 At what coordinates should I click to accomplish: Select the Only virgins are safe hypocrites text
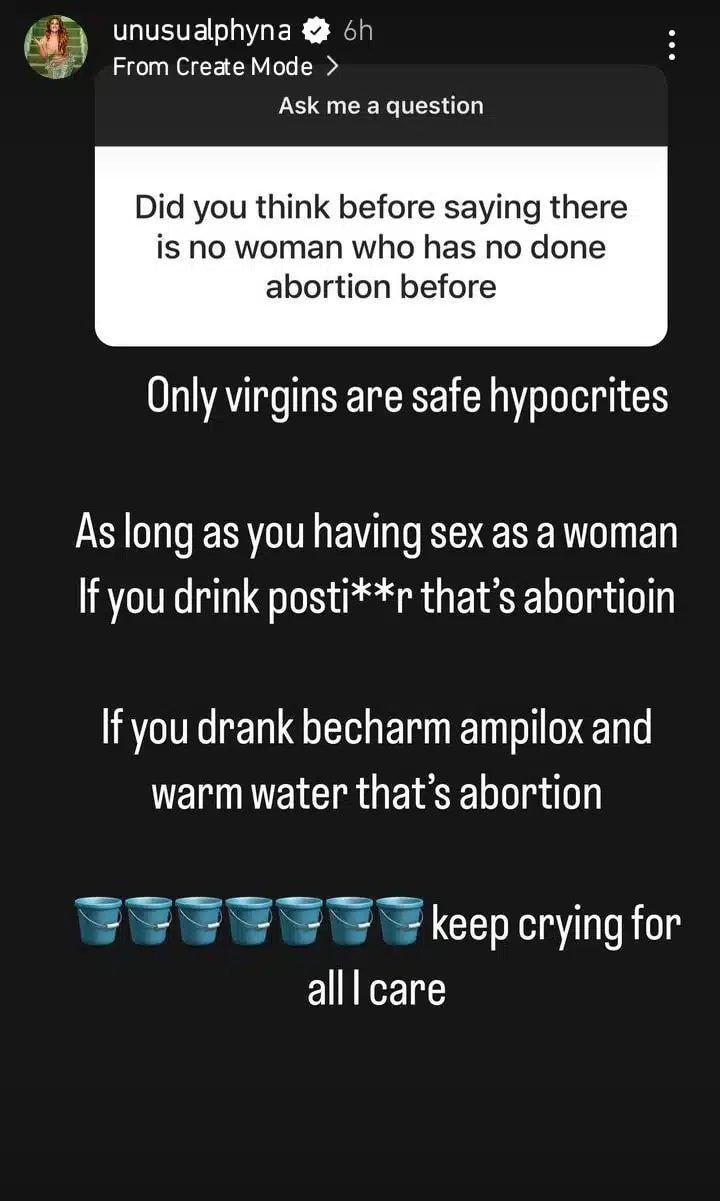coord(408,396)
